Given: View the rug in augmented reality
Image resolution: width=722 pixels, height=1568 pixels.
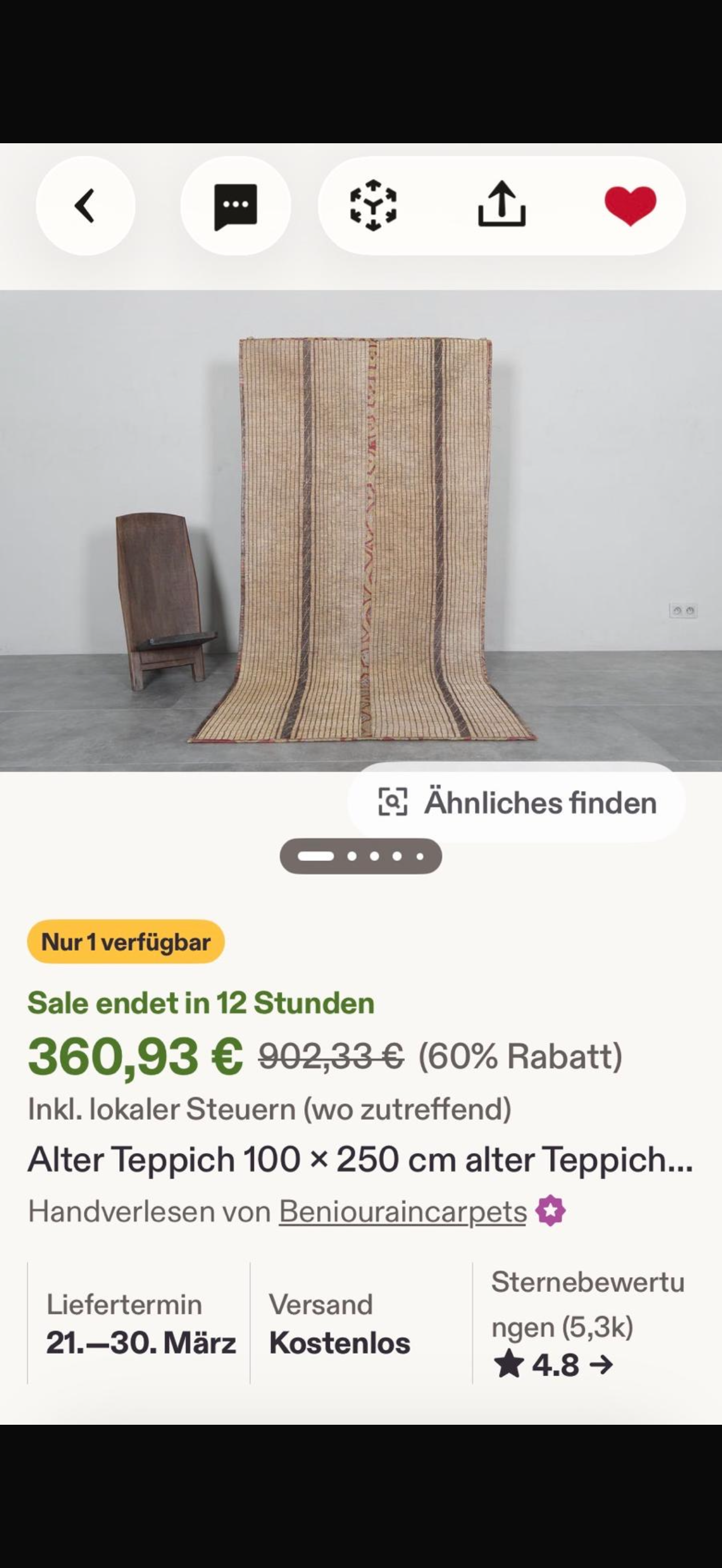Looking at the screenshot, I should click(x=372, y=206).
